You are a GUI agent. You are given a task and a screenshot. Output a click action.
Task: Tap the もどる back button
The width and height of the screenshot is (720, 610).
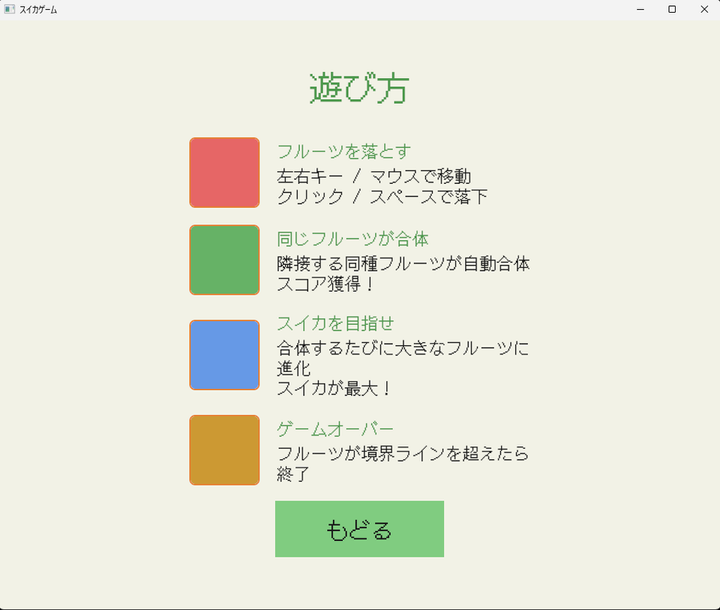(359, 529)
